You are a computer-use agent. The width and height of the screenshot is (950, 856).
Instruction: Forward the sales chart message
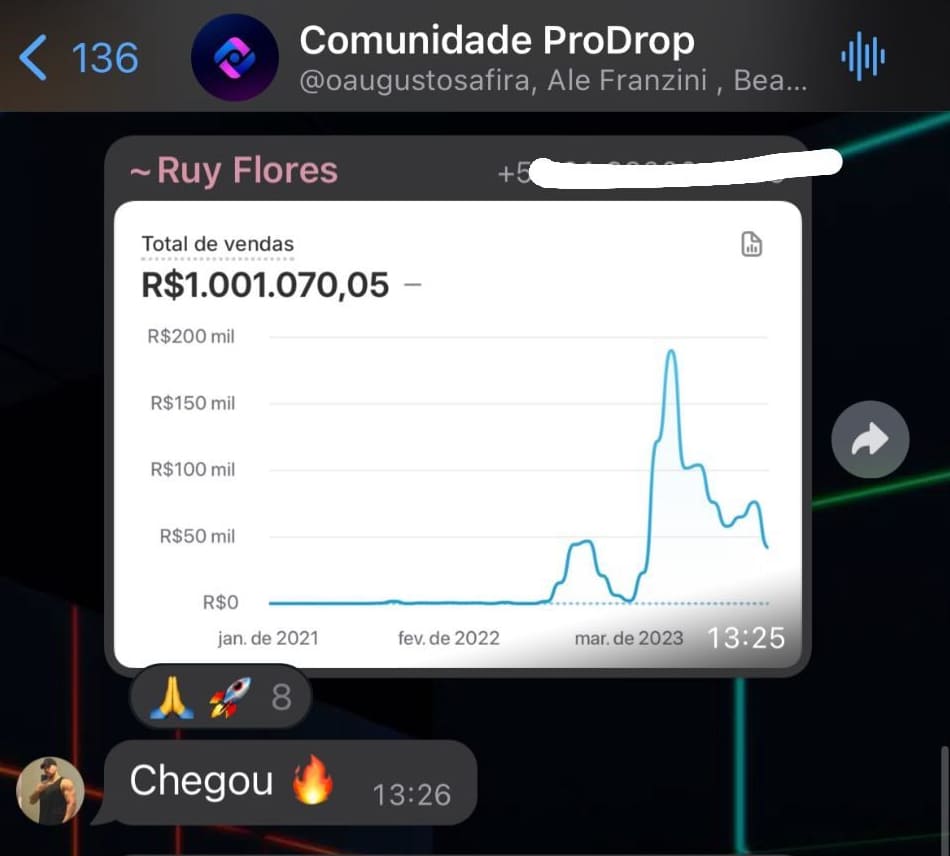(870, 439)
